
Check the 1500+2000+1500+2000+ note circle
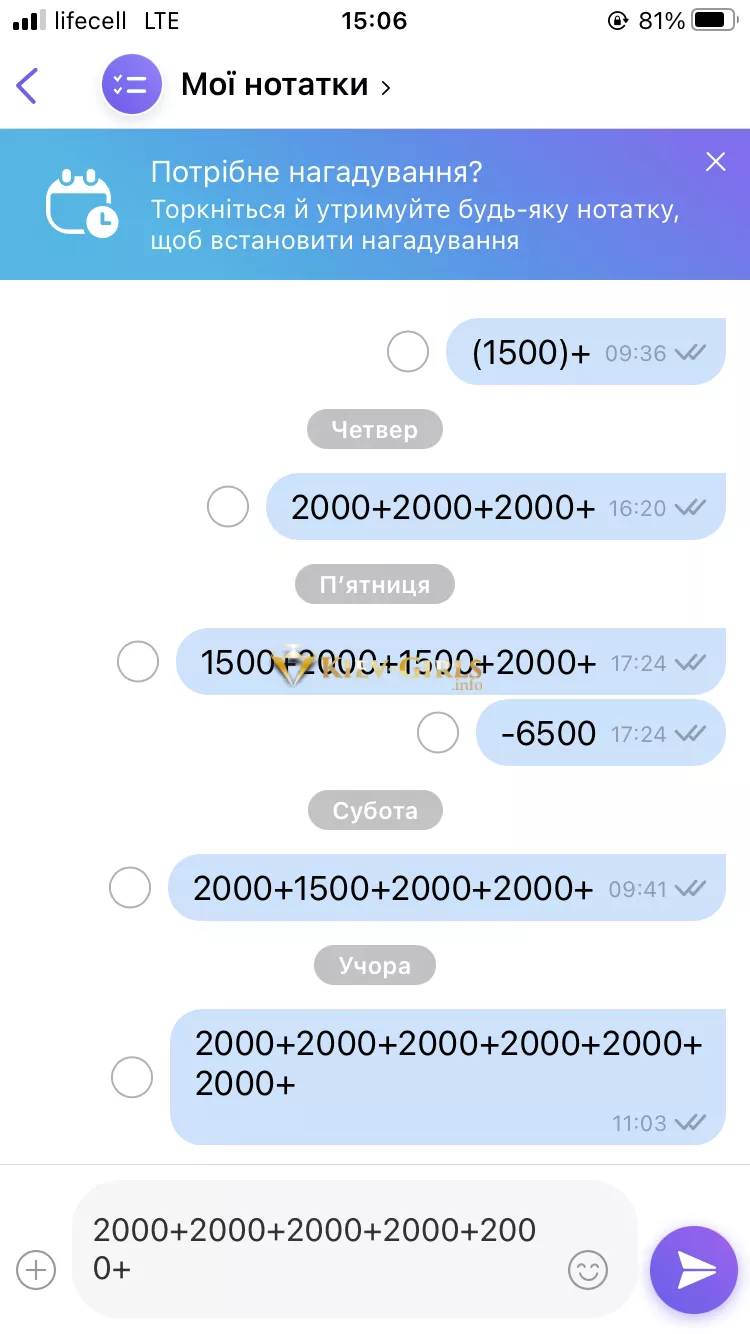(138, 662)
